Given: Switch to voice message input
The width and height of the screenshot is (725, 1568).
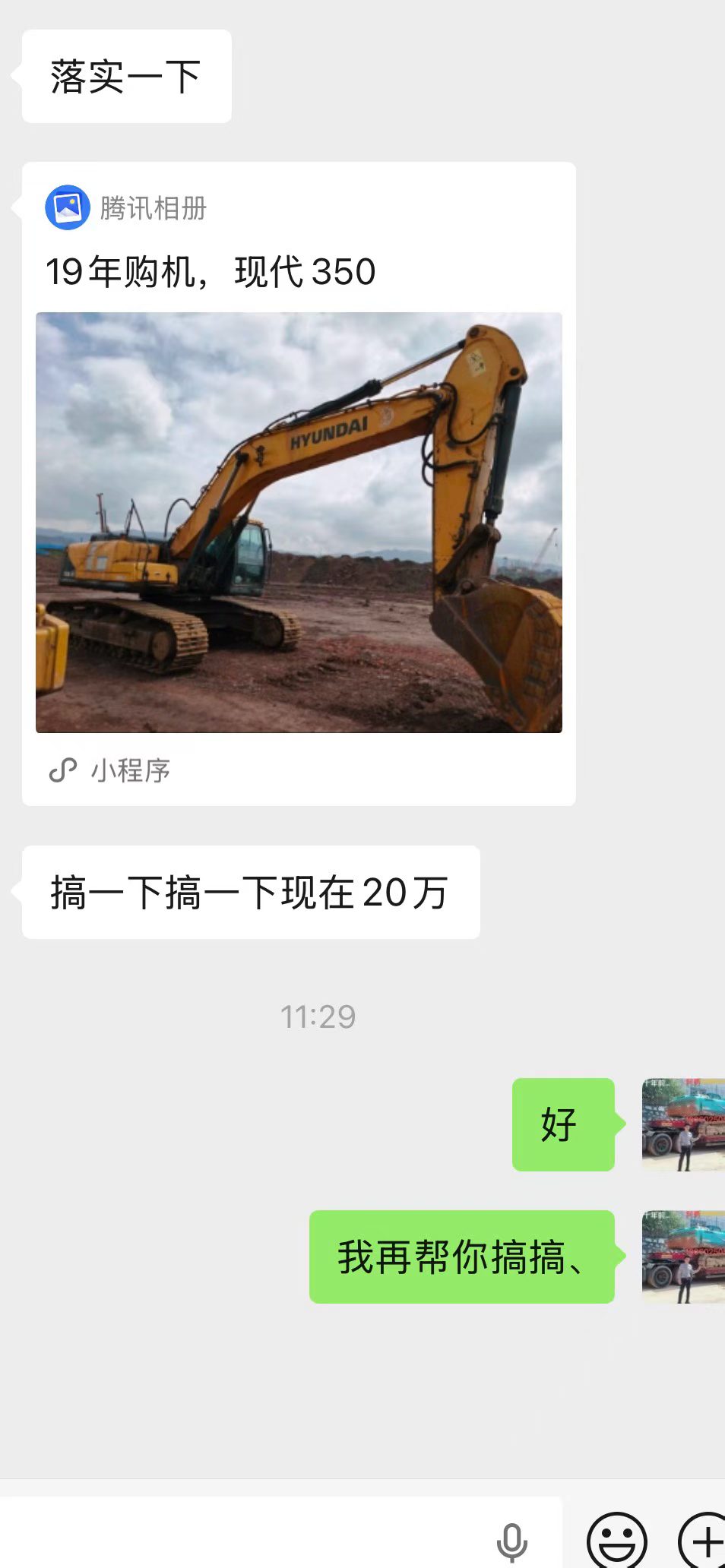Looking at the screenshot, I should pyautogui.click(x=511, y=1541).
